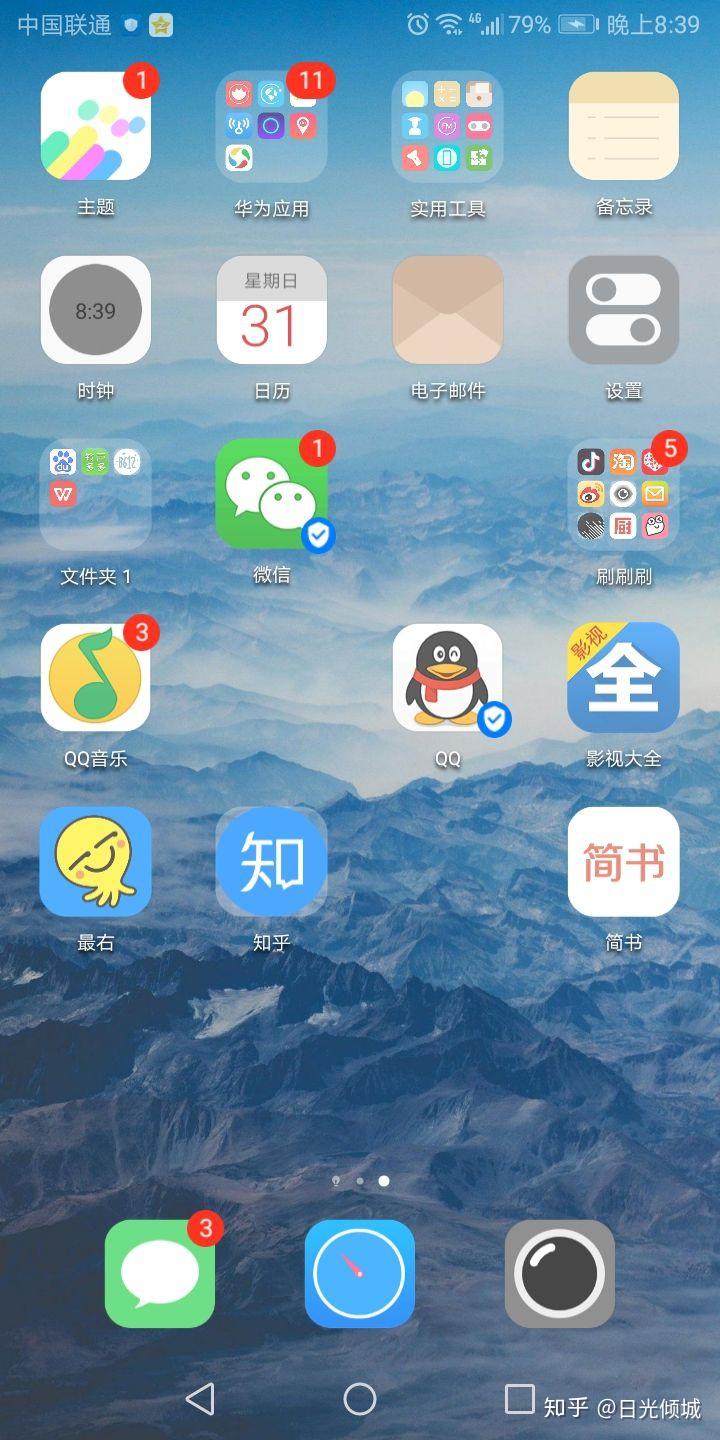Open 影视大全 video app
720x1440 pixels.
click(x=623, y=677)
